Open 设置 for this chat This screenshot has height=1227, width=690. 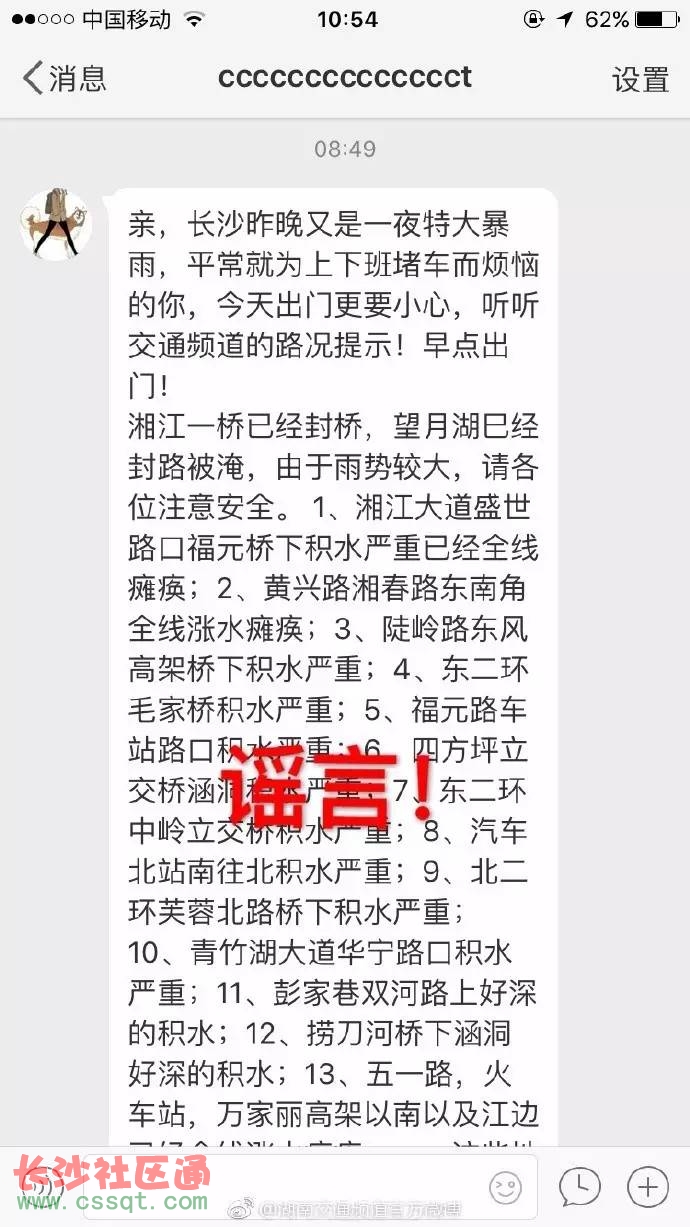(x=640, y=79)
